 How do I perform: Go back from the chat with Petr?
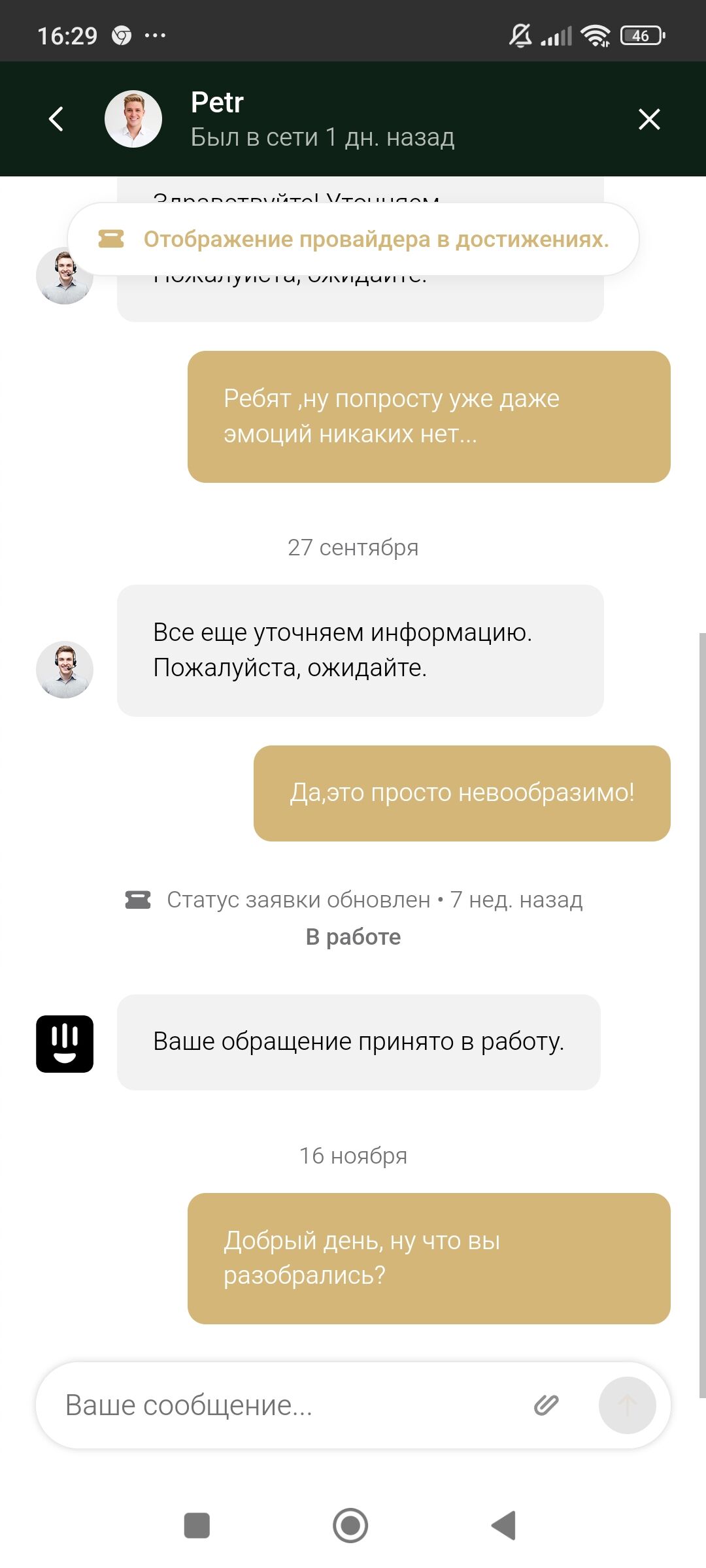[57, 119]
